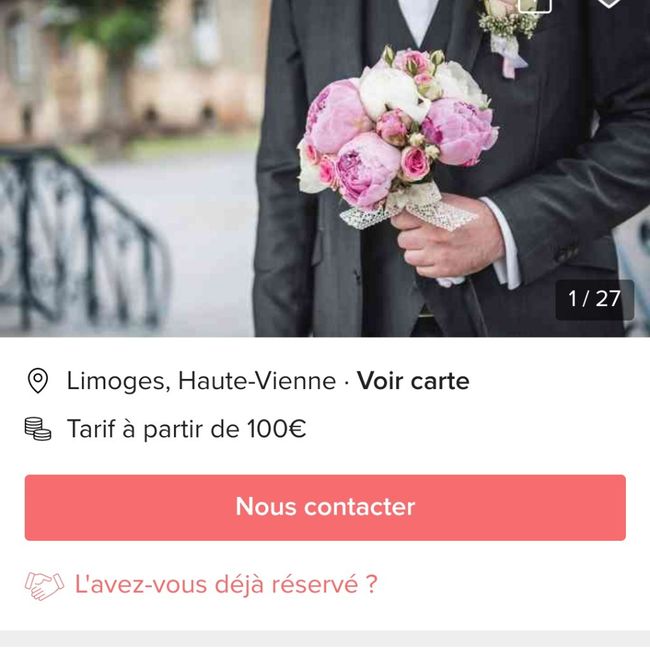Image resolution: width=650 pixels, height=650 pixels.
Task: Open the Voir carte map link
Action: pos(413,381)
